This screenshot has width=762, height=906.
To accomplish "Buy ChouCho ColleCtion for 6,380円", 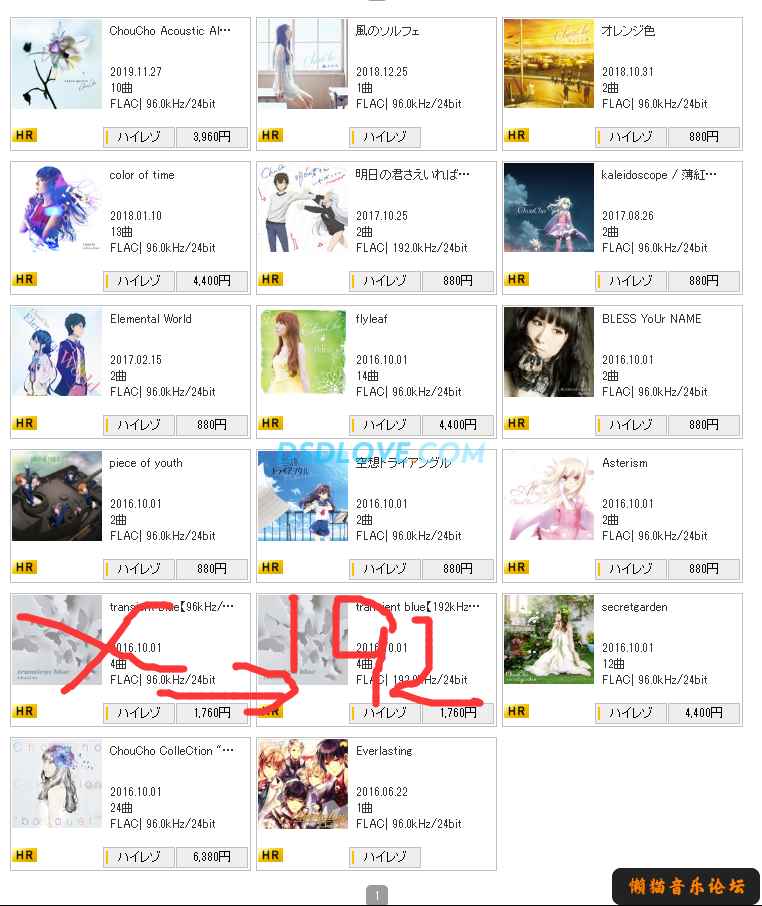I will point(211,857).
